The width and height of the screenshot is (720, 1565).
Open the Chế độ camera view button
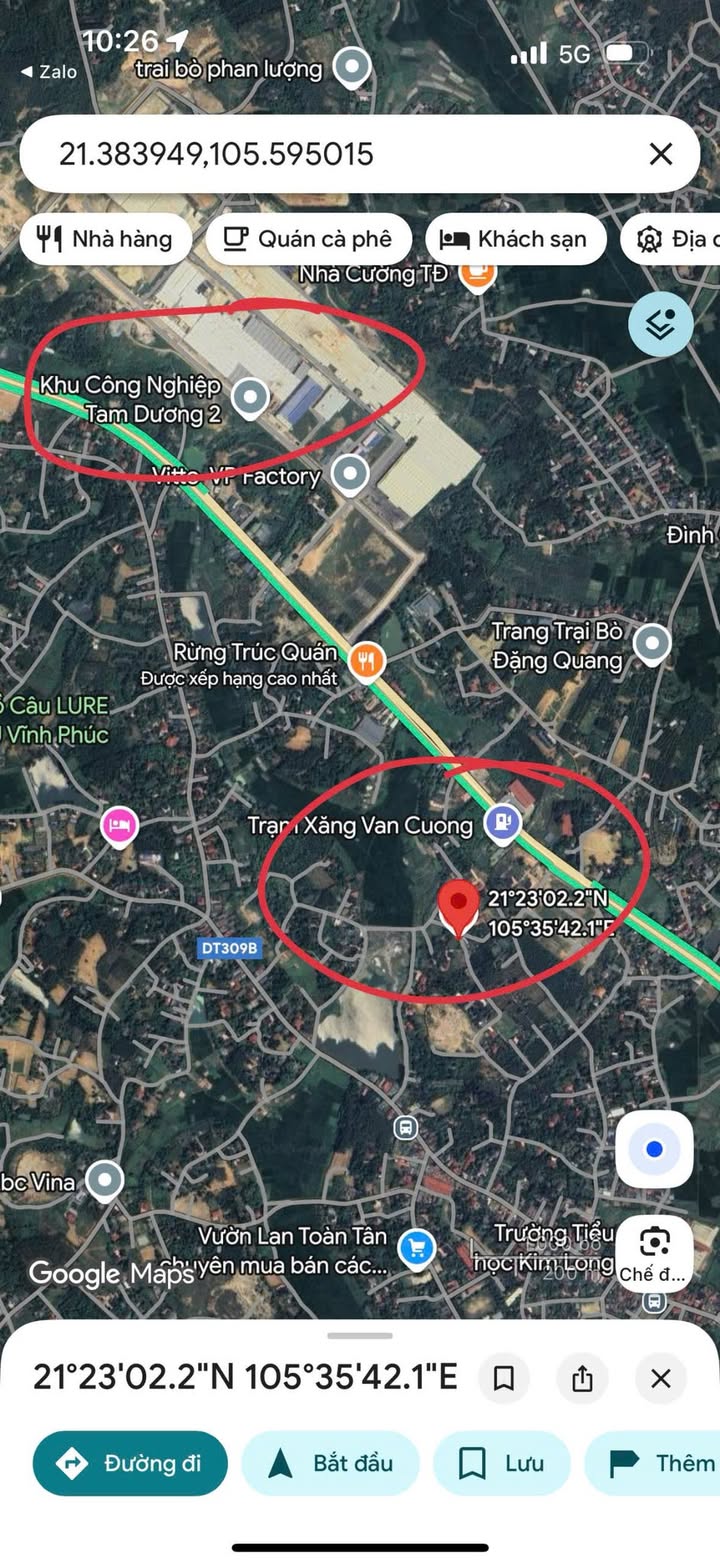click(x=654, y=1253)
